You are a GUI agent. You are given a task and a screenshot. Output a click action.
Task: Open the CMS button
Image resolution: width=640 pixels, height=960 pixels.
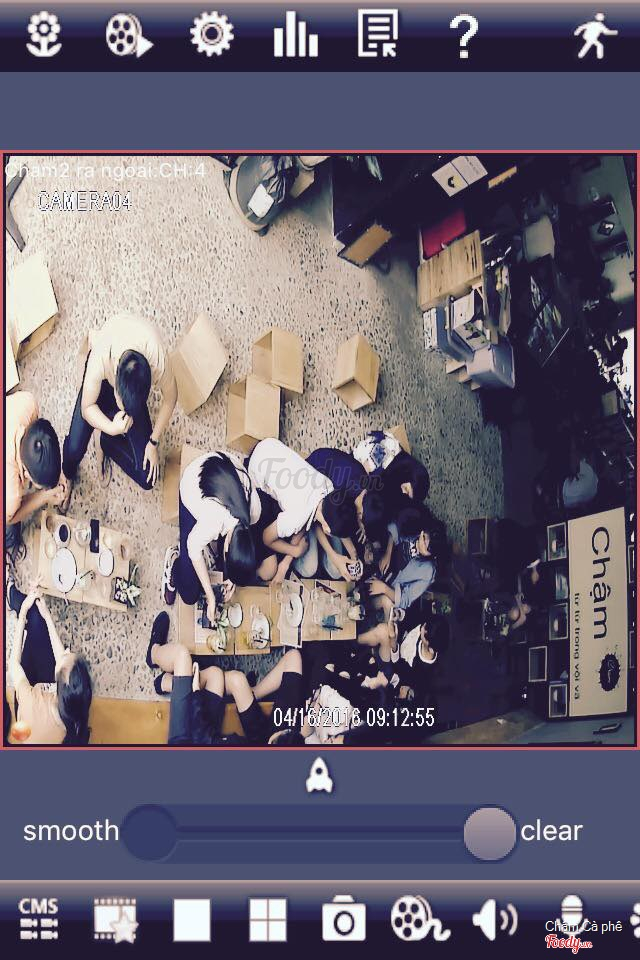tap(39, 919)
